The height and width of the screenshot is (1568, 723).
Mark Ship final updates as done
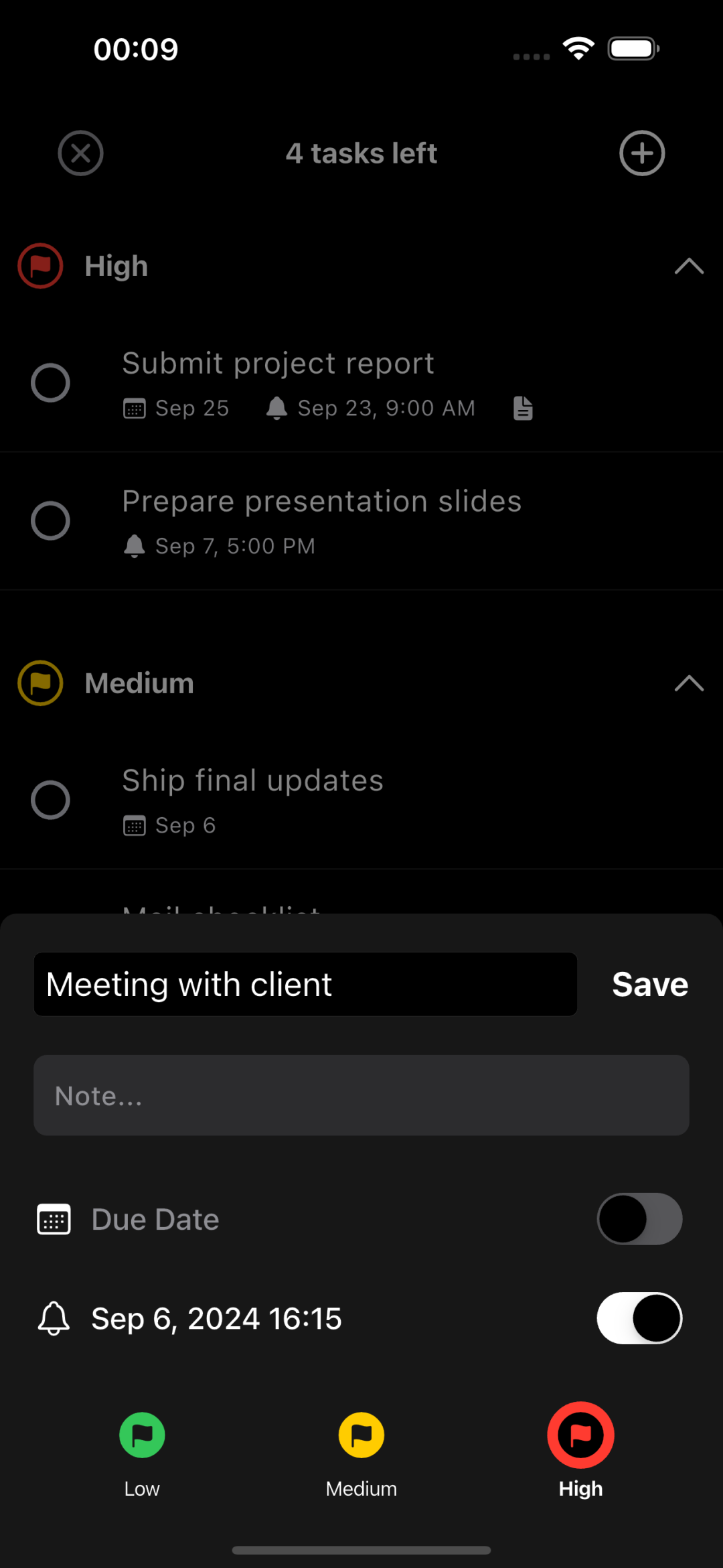[x=51, y=800]
